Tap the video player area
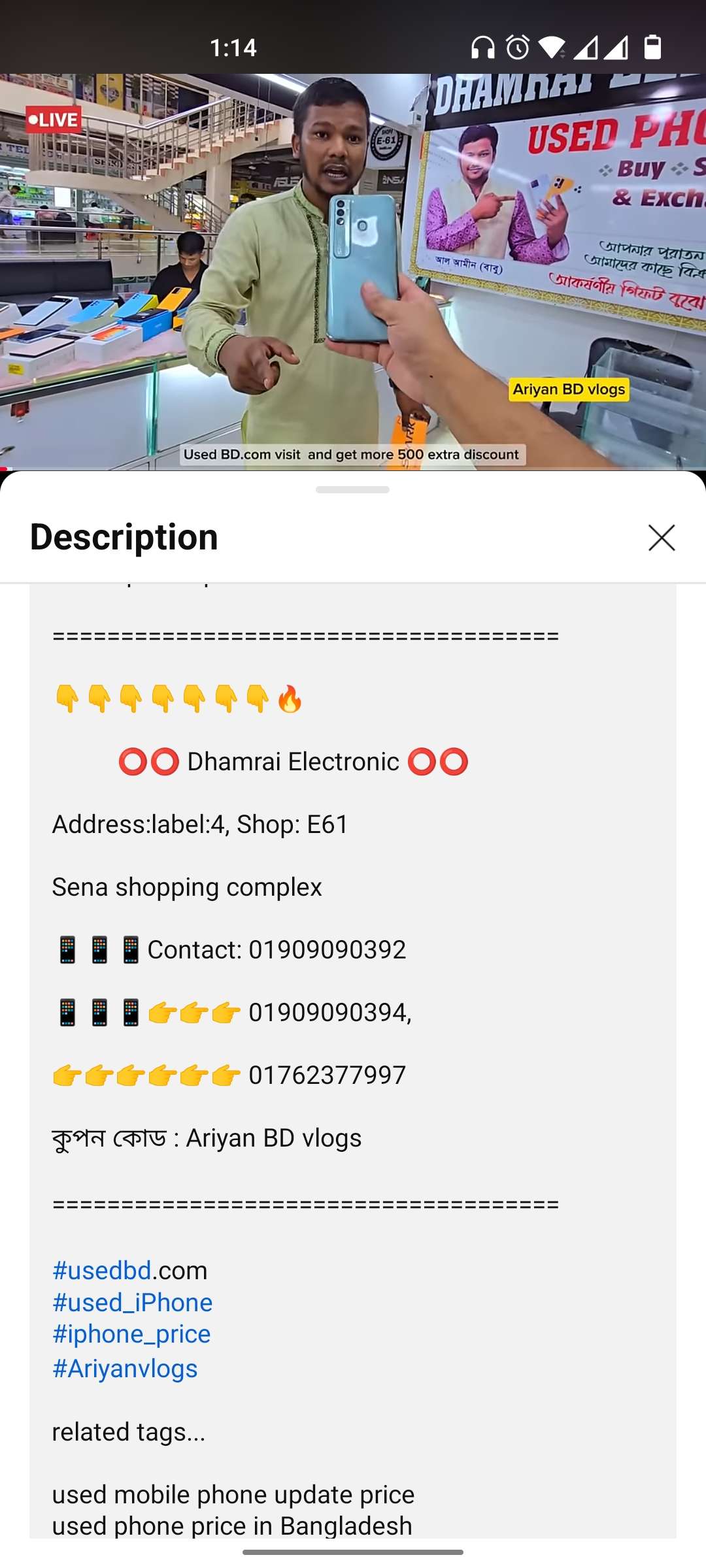 353,271
